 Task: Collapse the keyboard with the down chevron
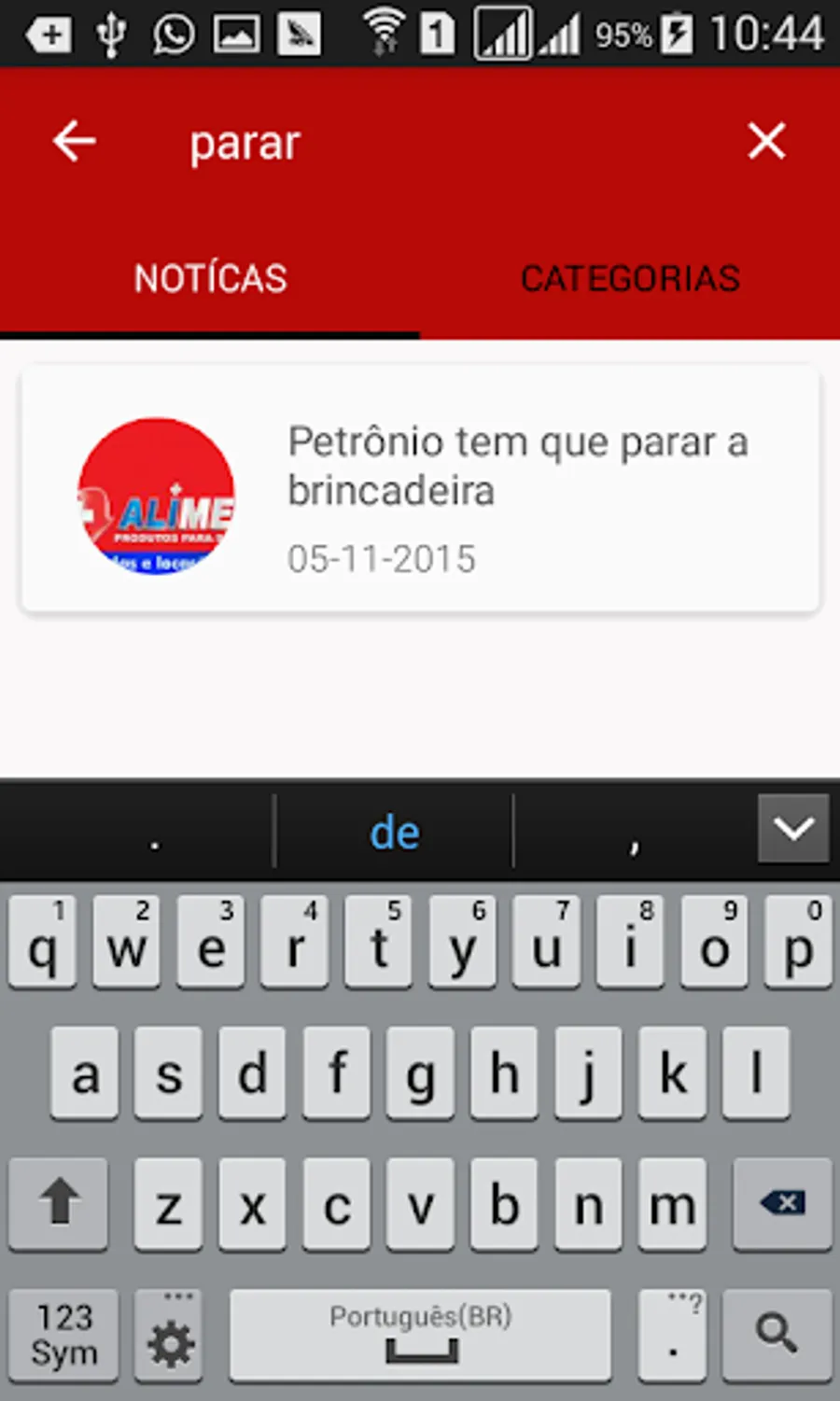click(x=793, y=828)
